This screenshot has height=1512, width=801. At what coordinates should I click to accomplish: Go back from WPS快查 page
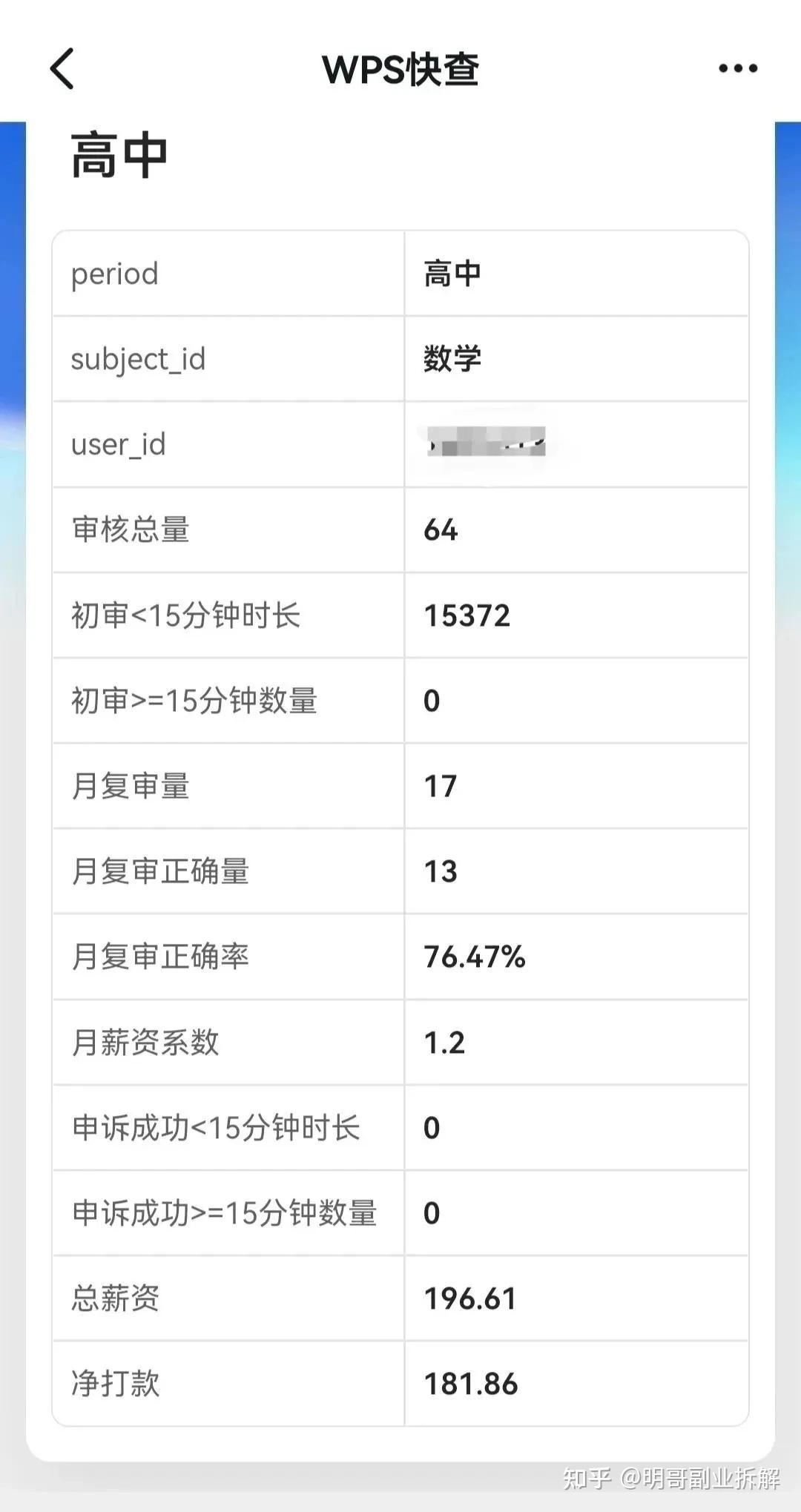(62, 69)
